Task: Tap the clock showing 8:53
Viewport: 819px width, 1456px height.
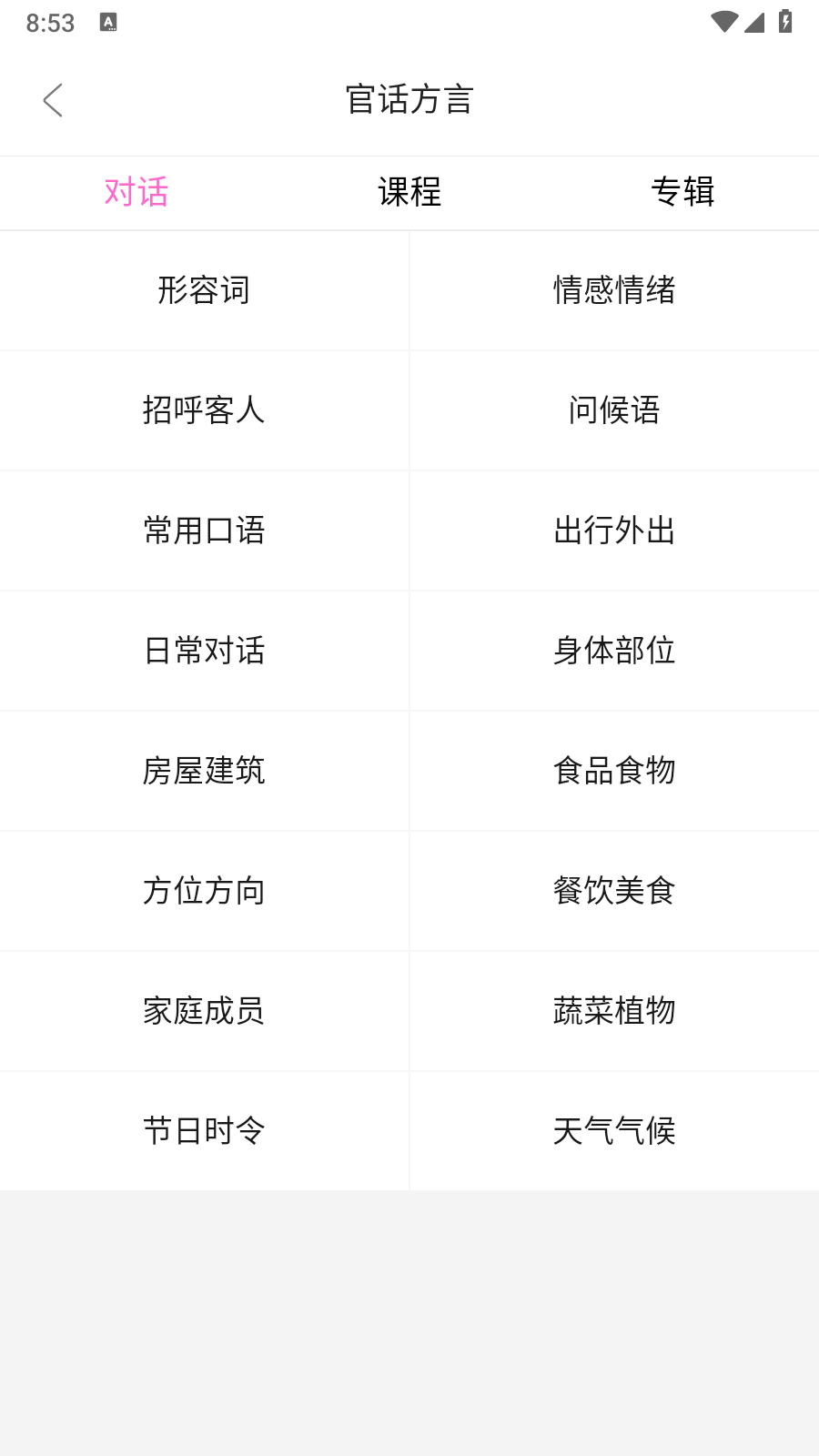Action: point(48,23)
